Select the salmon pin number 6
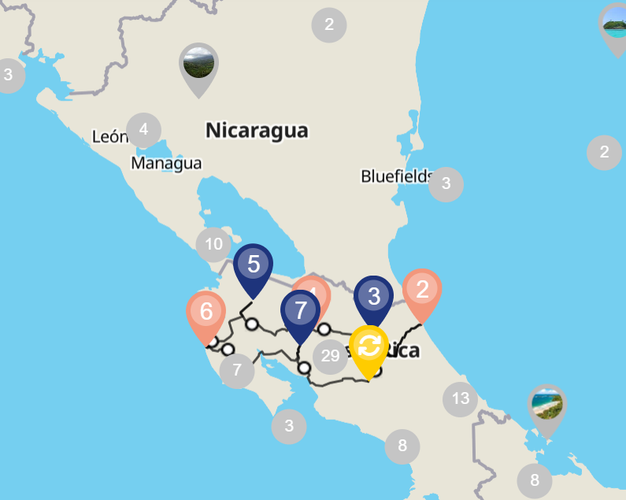The height and width of the screenshot is (500, 626). 206,312
